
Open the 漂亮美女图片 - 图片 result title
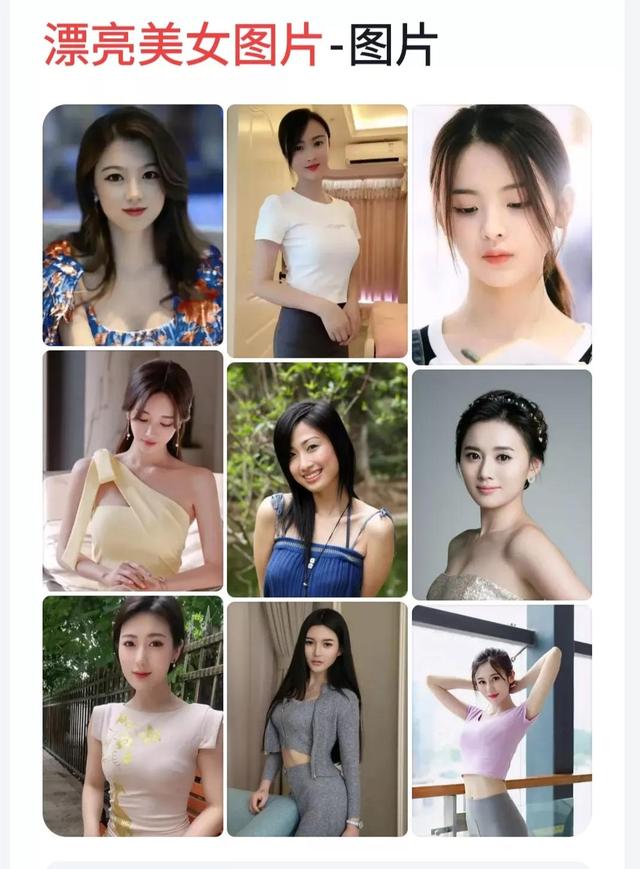click(x=240, y=45)
